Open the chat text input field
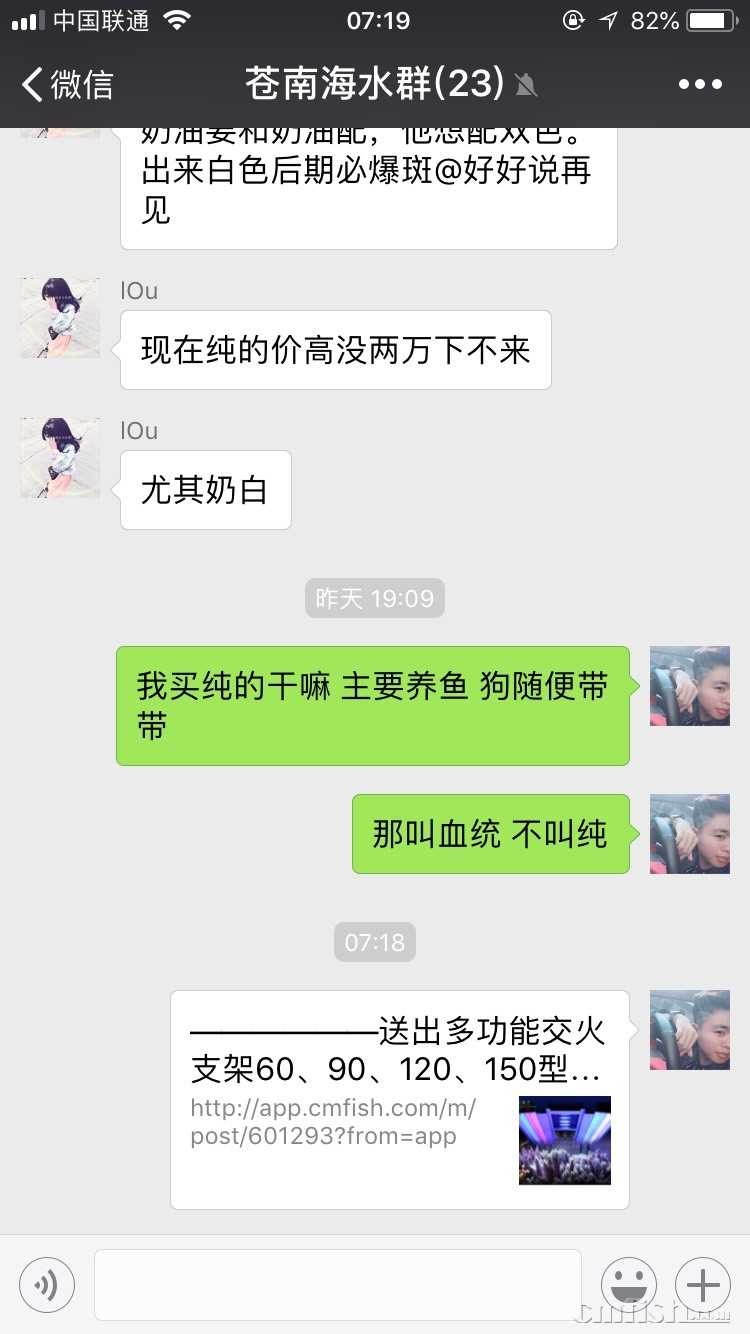The width and height of the screenshot is (750, 1334). click(x=335, y=1284)
